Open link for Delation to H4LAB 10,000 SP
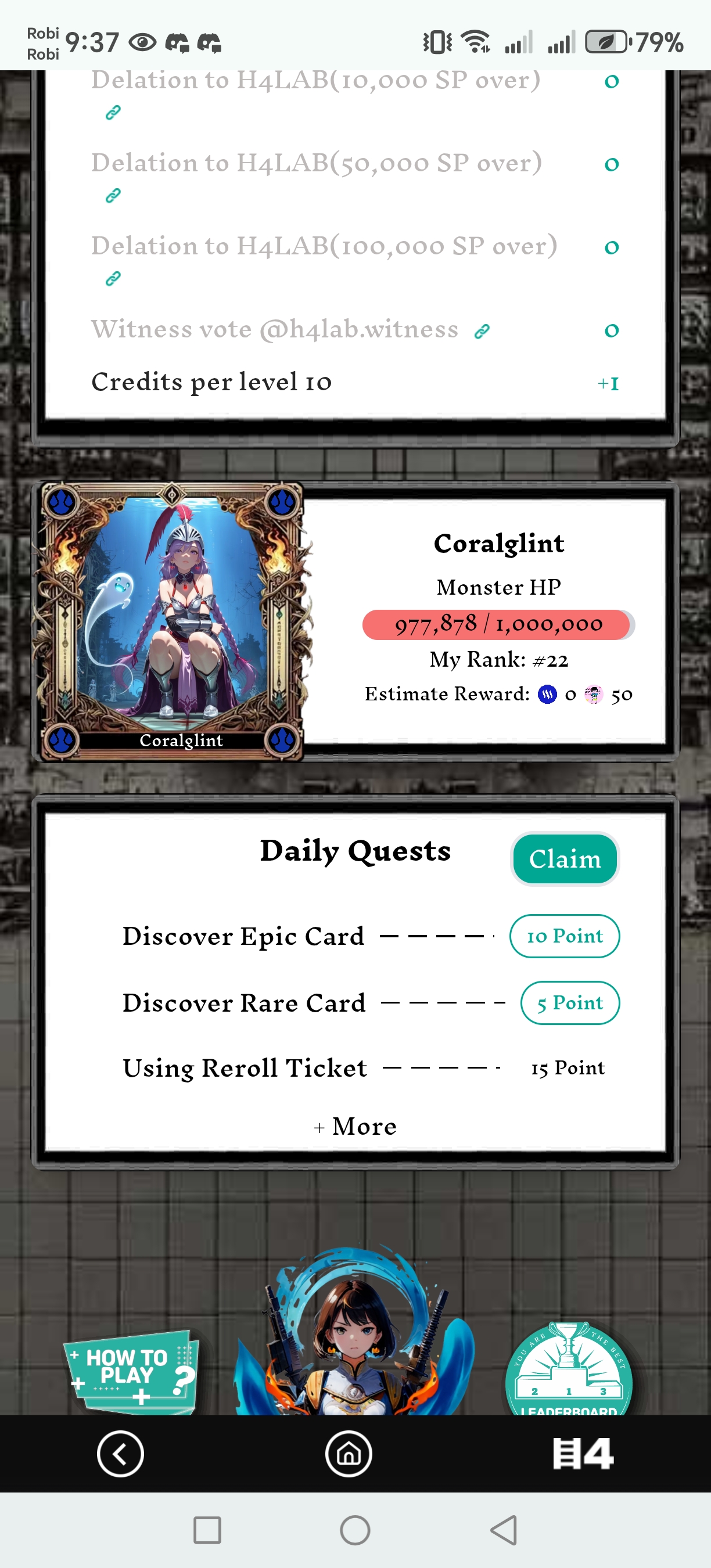This screenshot has width=711, height=1568. click(x=113, y=113)
